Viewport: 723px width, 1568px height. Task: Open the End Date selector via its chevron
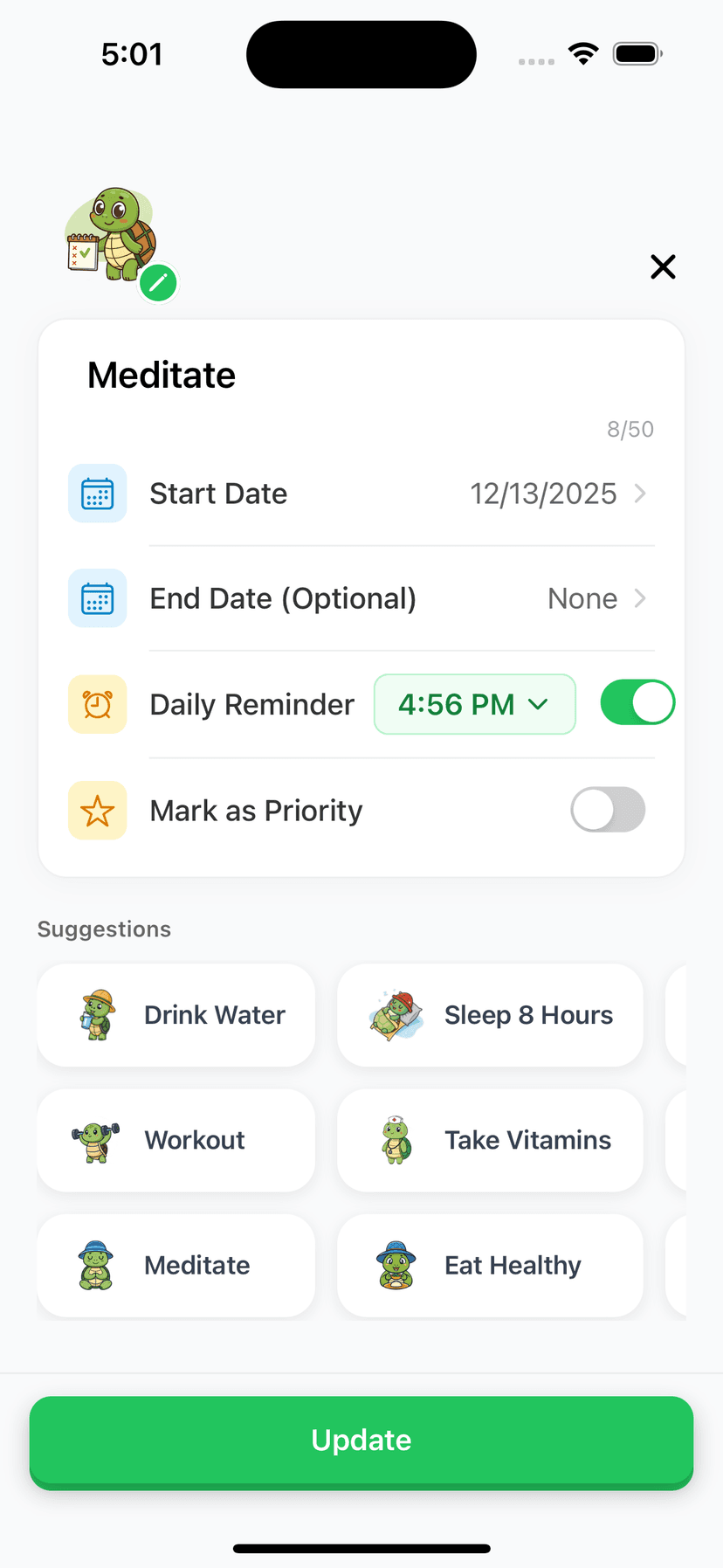click(642, 598)
